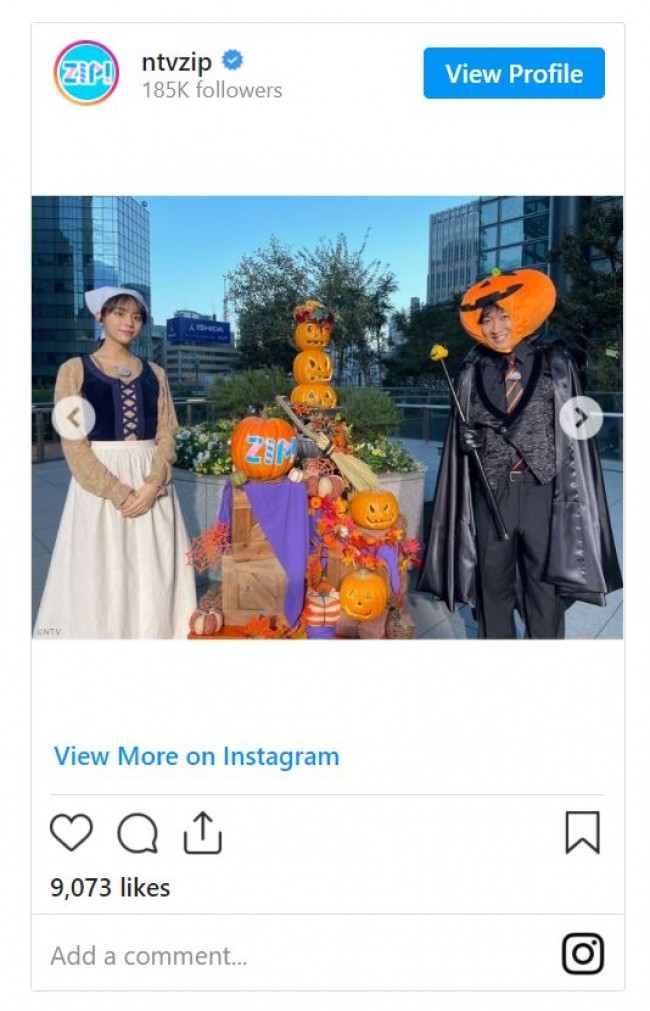Tap the View Profile button

(513, 73)
